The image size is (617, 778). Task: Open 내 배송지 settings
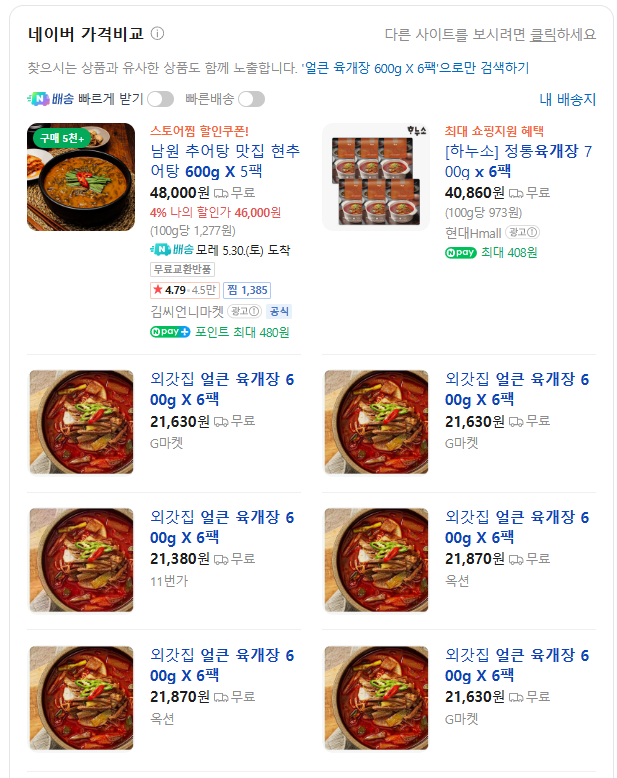(x=567, y=99)
